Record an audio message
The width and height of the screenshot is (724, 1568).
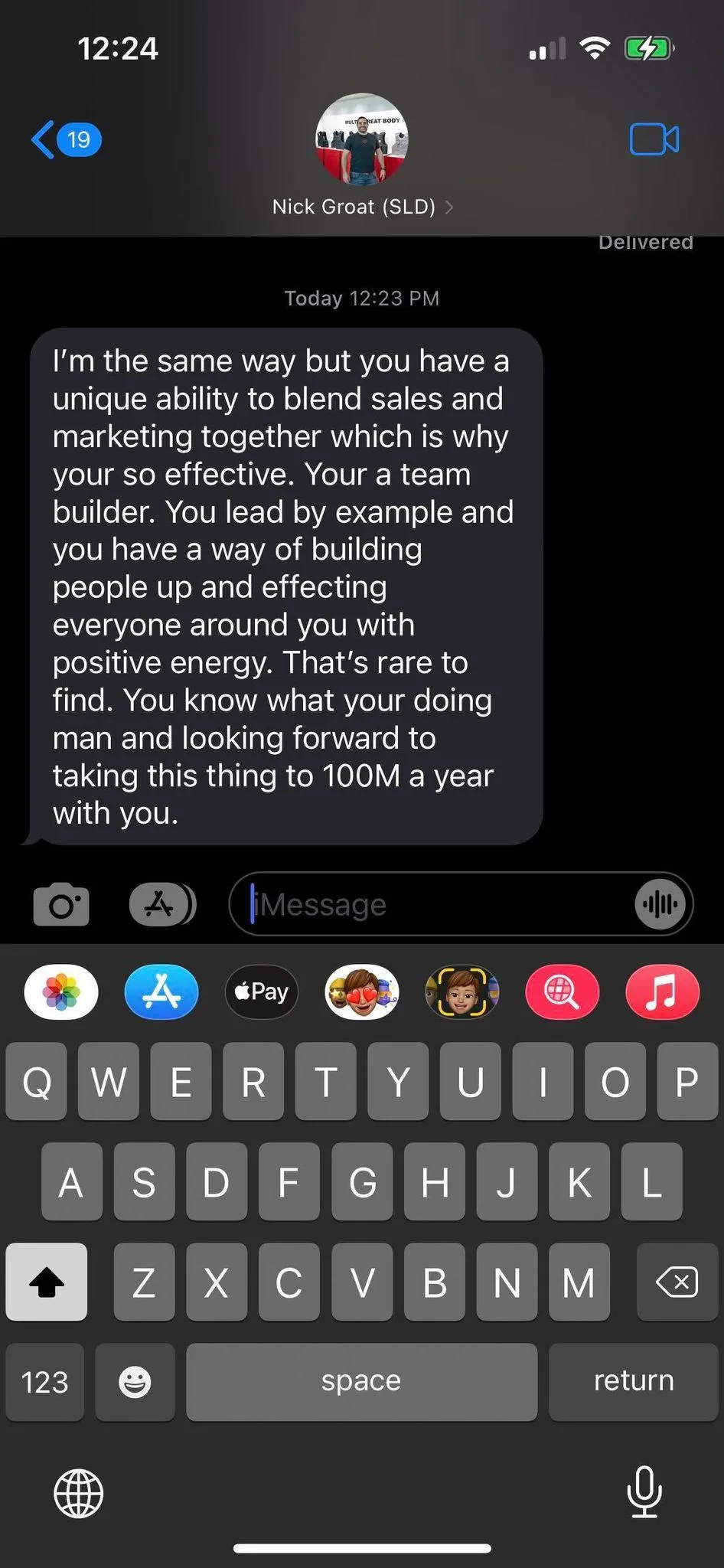660,904
